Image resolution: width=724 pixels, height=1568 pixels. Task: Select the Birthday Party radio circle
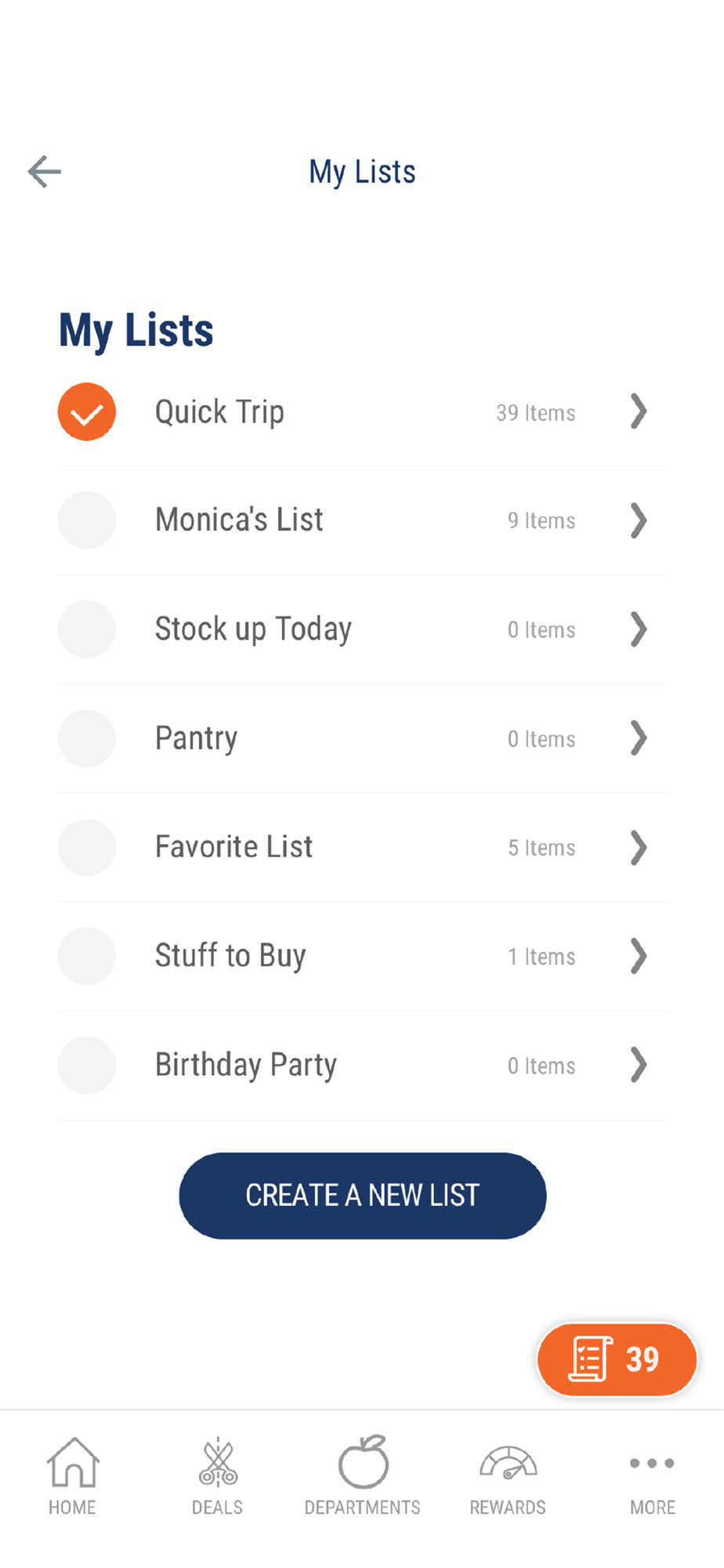point(87,1065)
